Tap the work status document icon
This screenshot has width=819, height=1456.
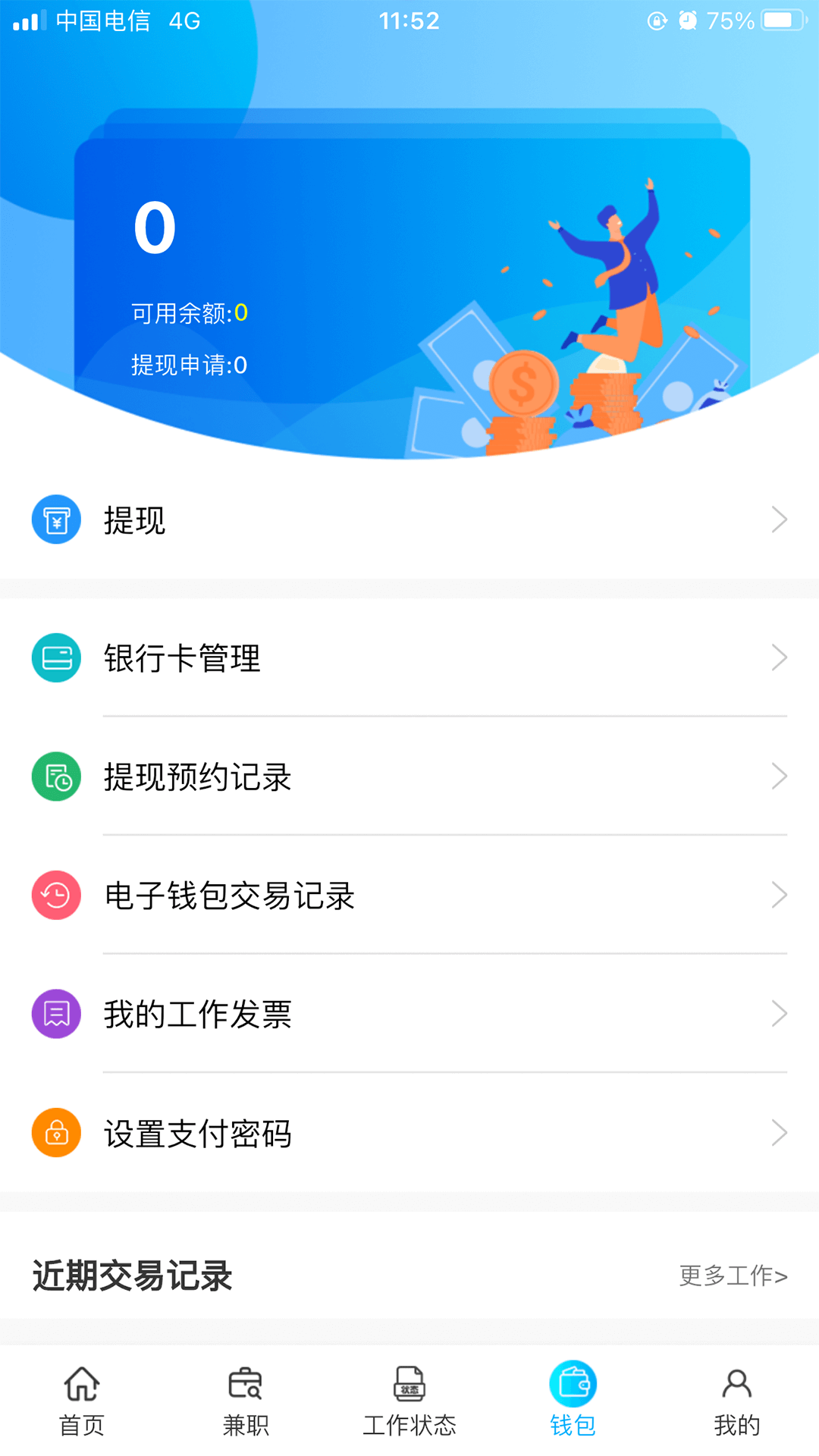[x=409, y=1382]
